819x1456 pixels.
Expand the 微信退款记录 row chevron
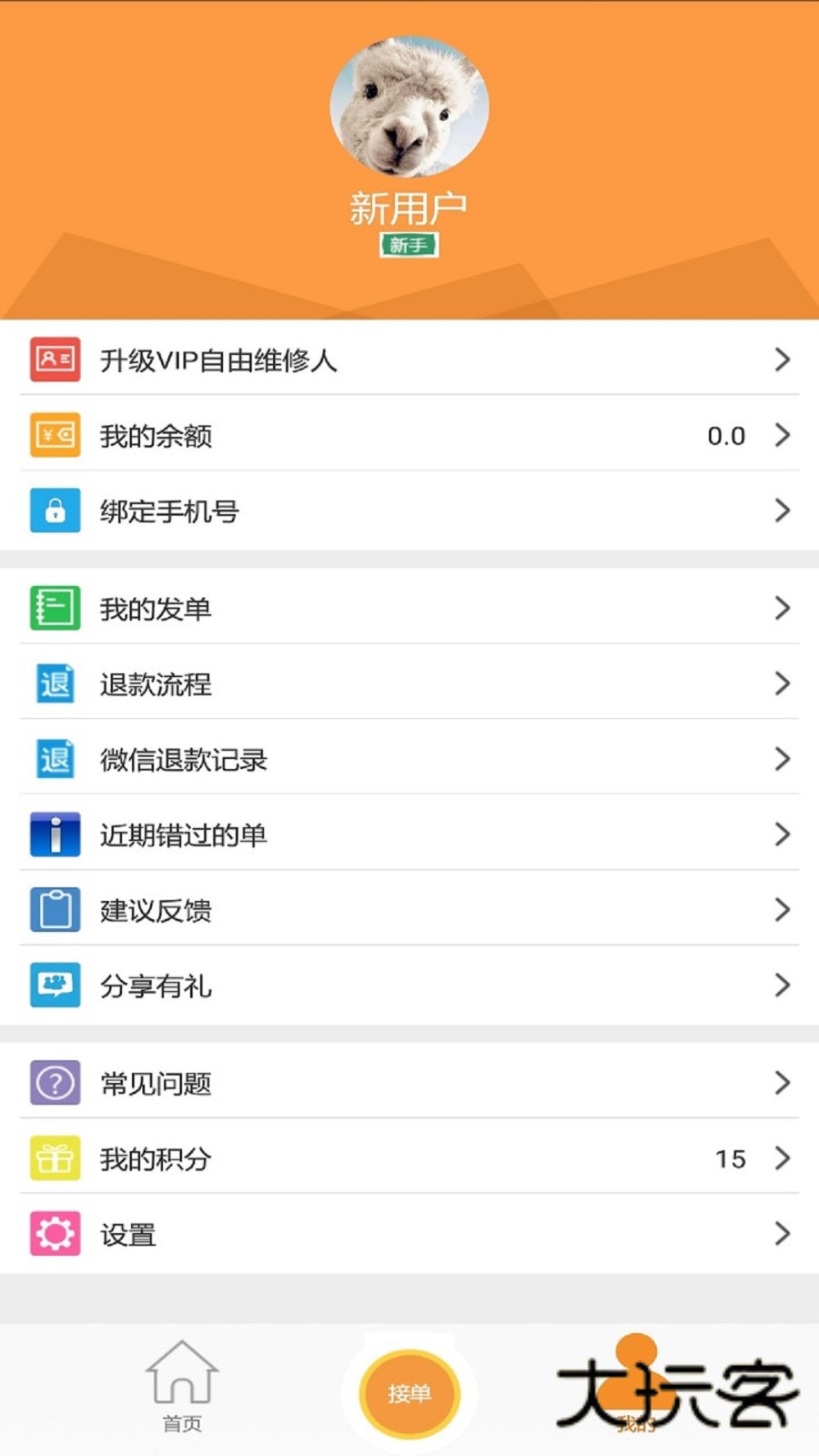coord(783,758)
